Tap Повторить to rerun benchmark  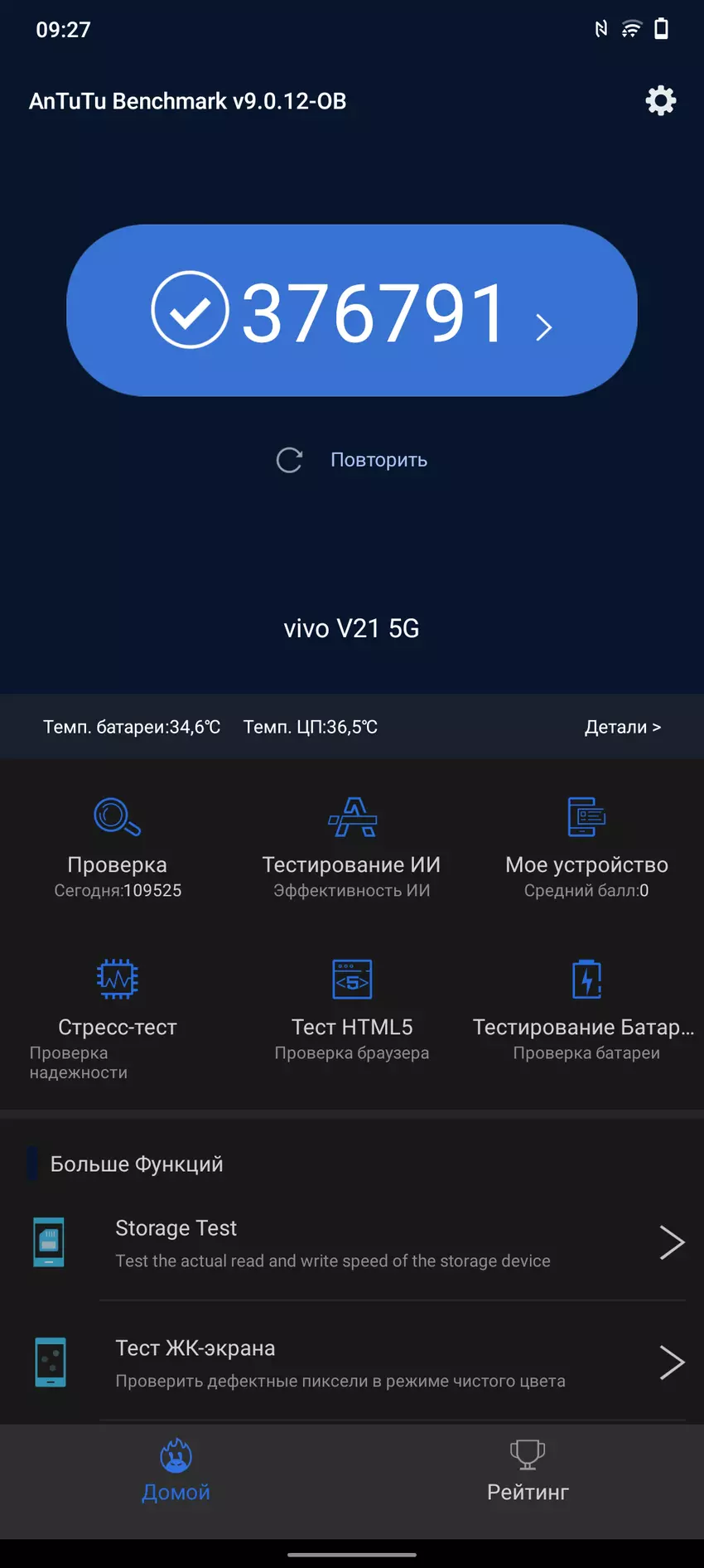tap(353, 460)
